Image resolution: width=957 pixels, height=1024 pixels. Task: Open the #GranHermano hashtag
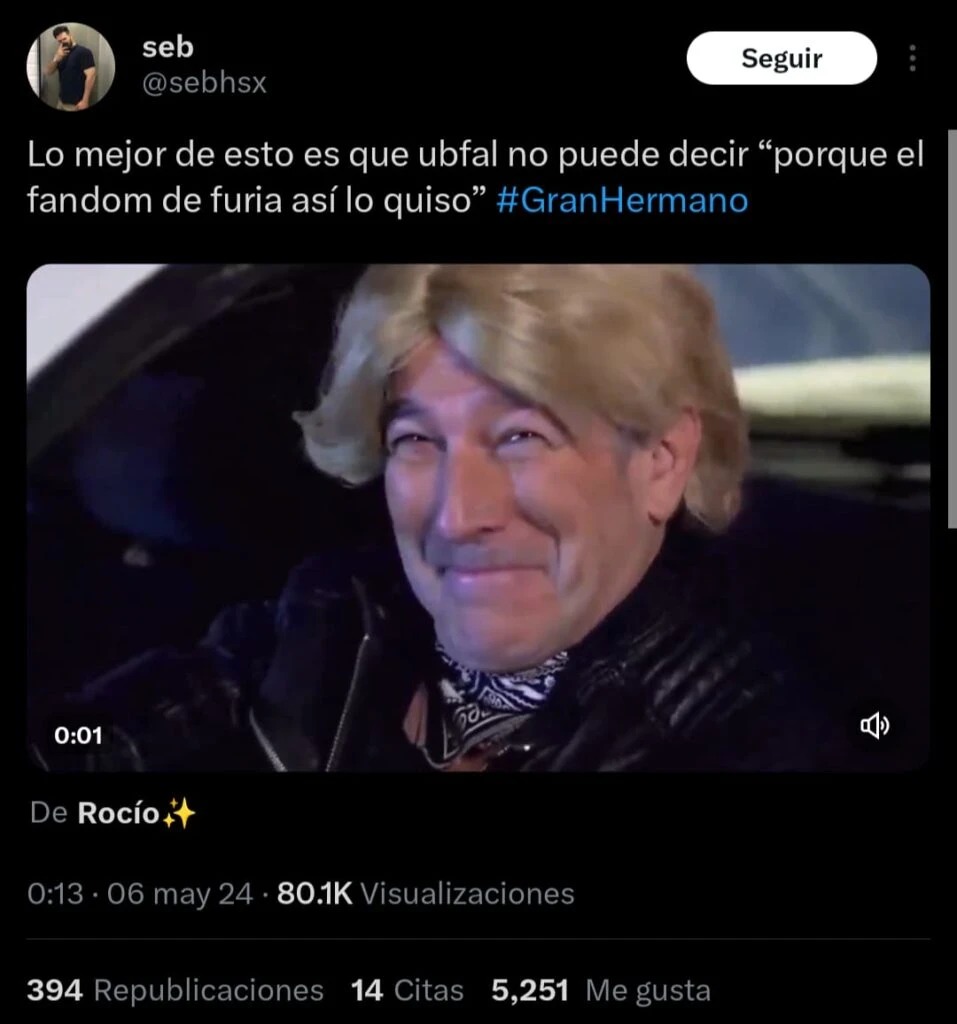tap(621, 200)
